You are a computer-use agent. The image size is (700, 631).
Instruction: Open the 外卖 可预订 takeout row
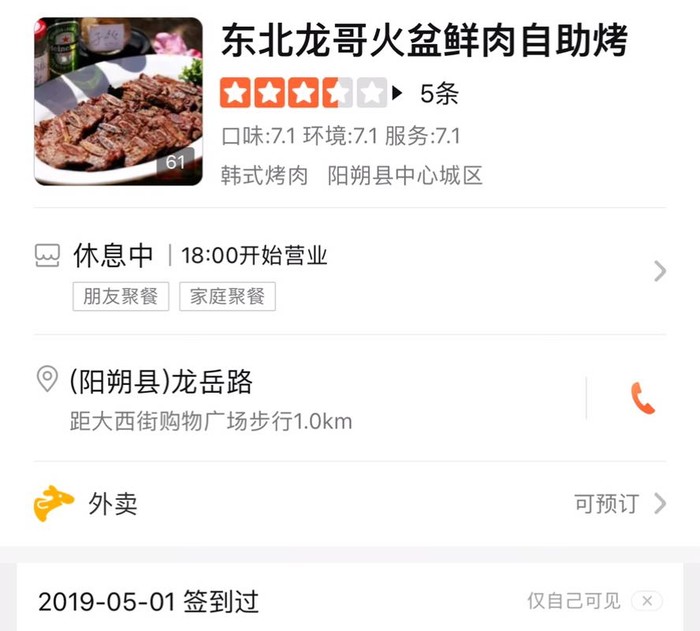[x=349, y=503]
